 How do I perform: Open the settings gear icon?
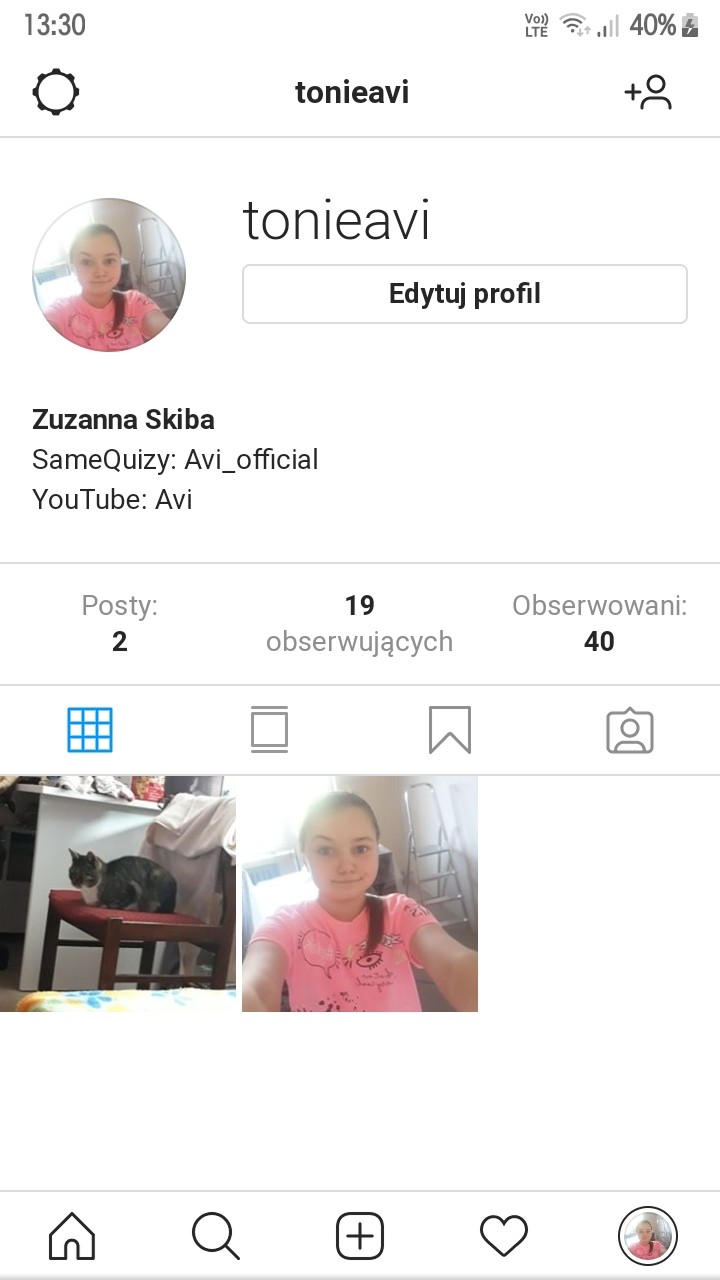point(56,93)
